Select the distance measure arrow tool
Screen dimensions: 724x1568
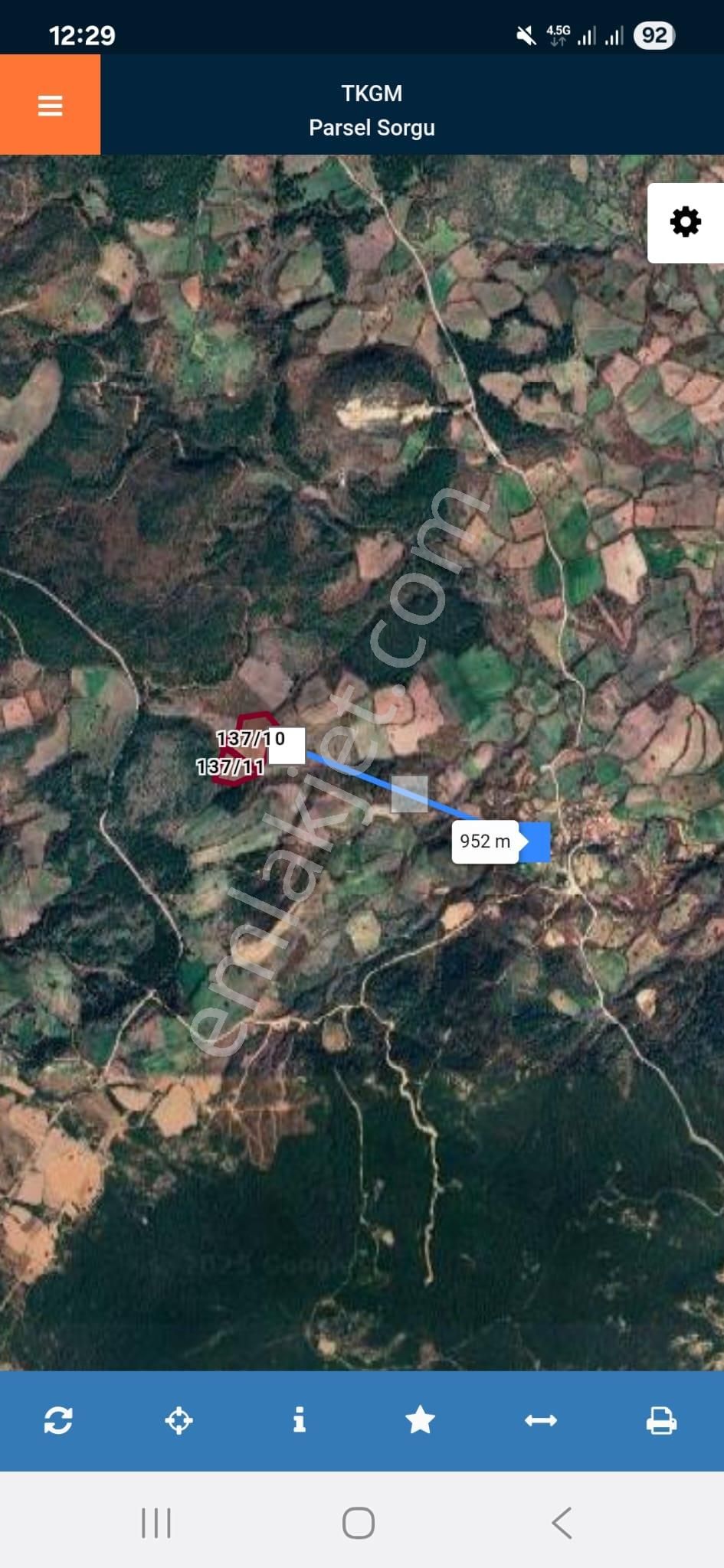pos(540,1420)
